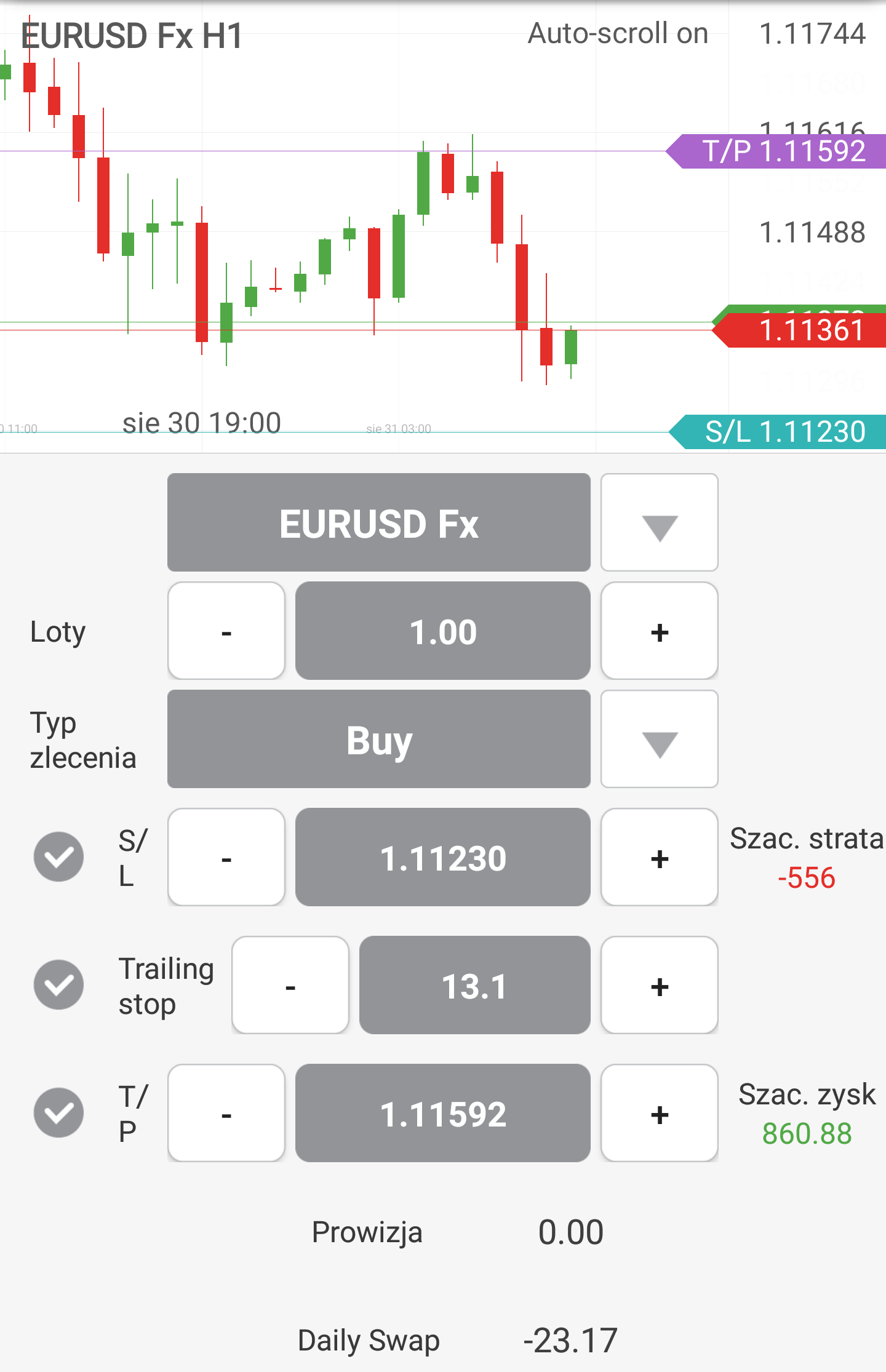Open the EURUSD Fx instrument dropdown arrow

[659, 523]
